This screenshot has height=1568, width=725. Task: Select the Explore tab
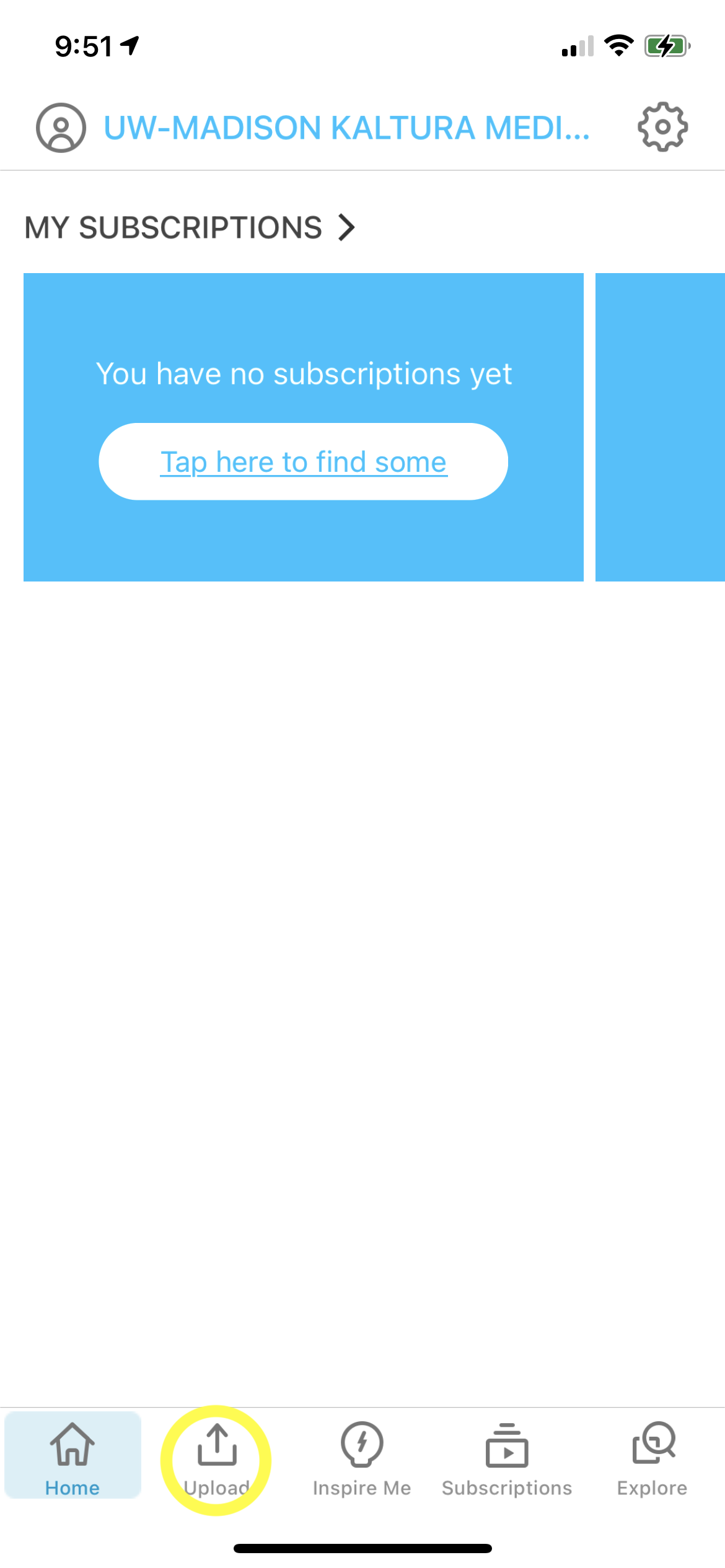(x=652, y=1460)
